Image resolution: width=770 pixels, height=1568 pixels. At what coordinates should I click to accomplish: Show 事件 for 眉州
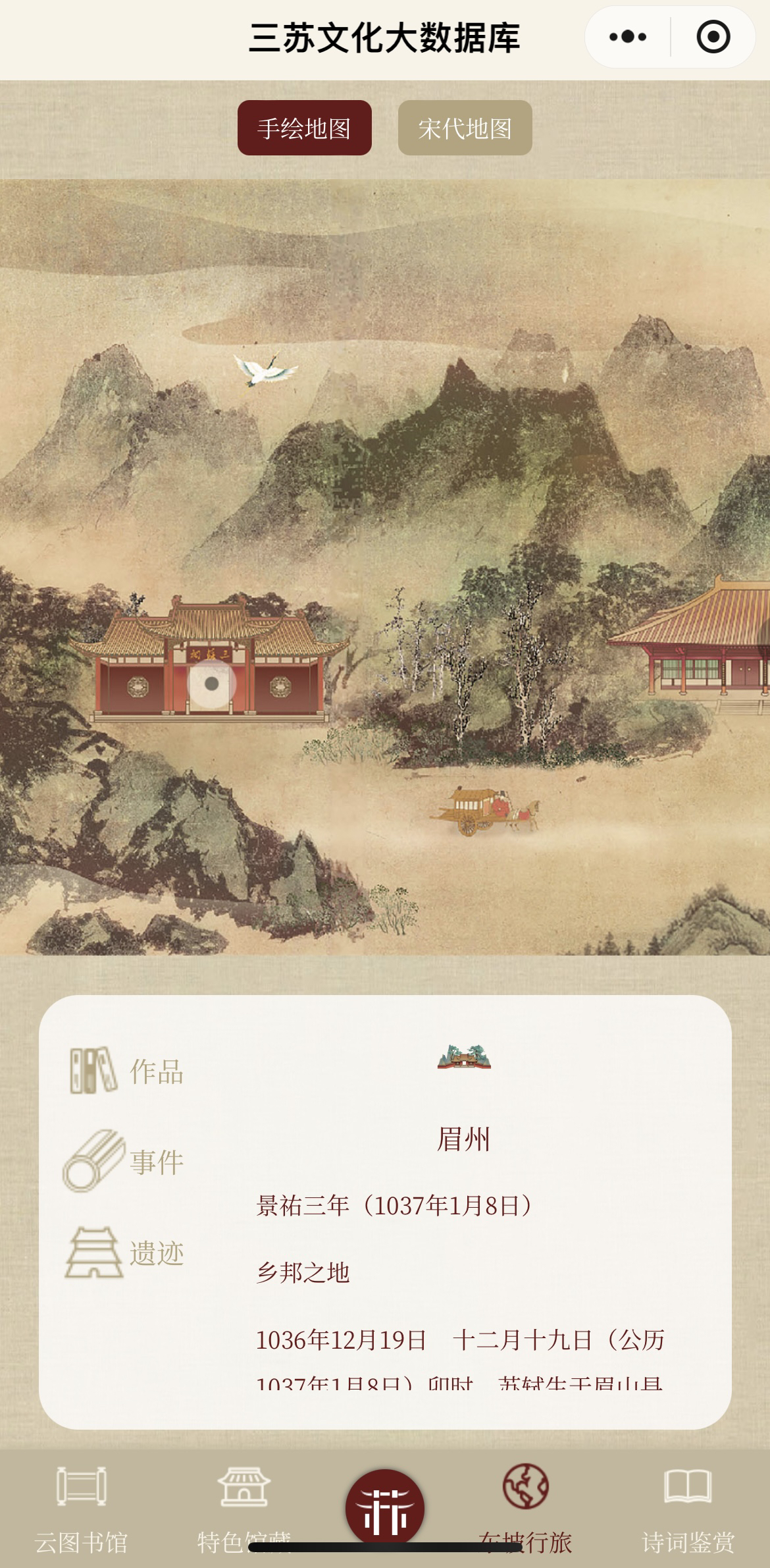(124, 1162)
